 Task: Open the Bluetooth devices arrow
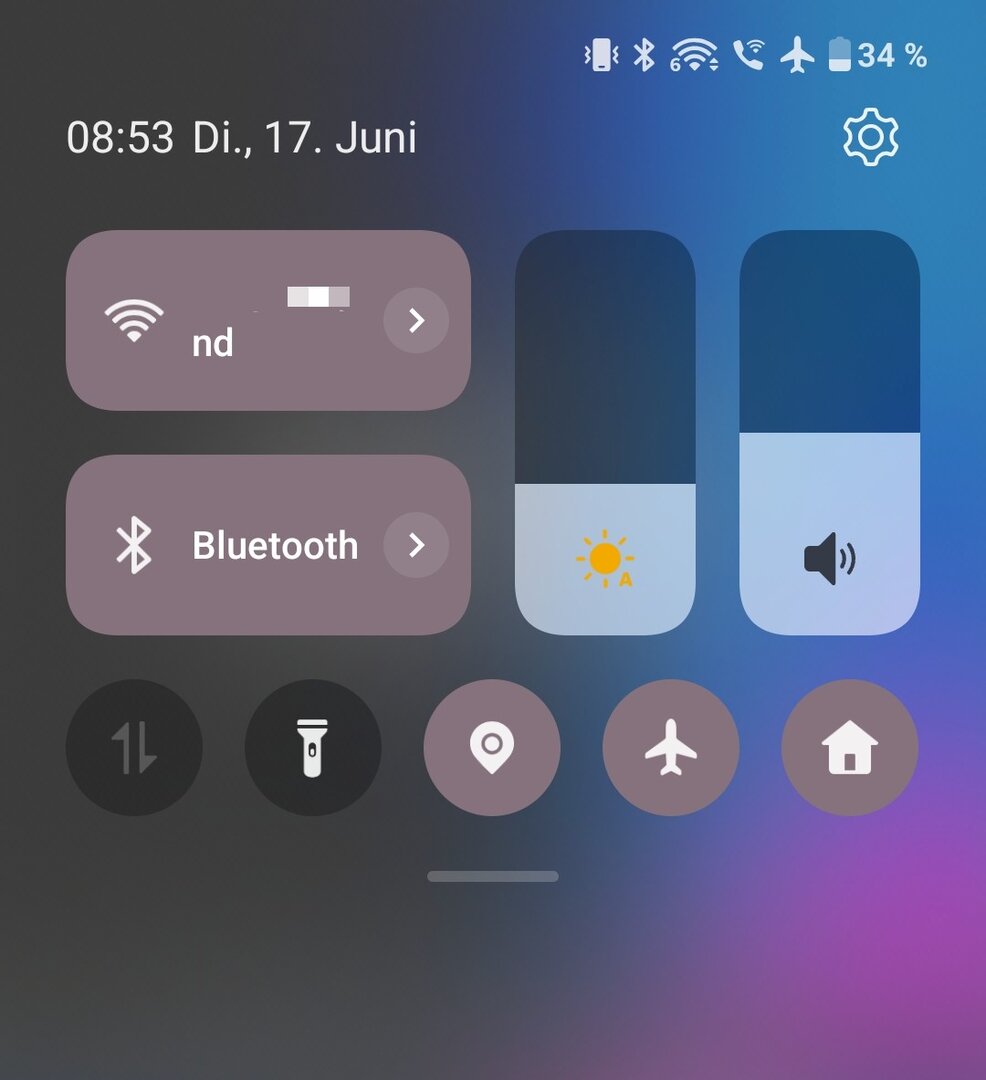[416, 545]
